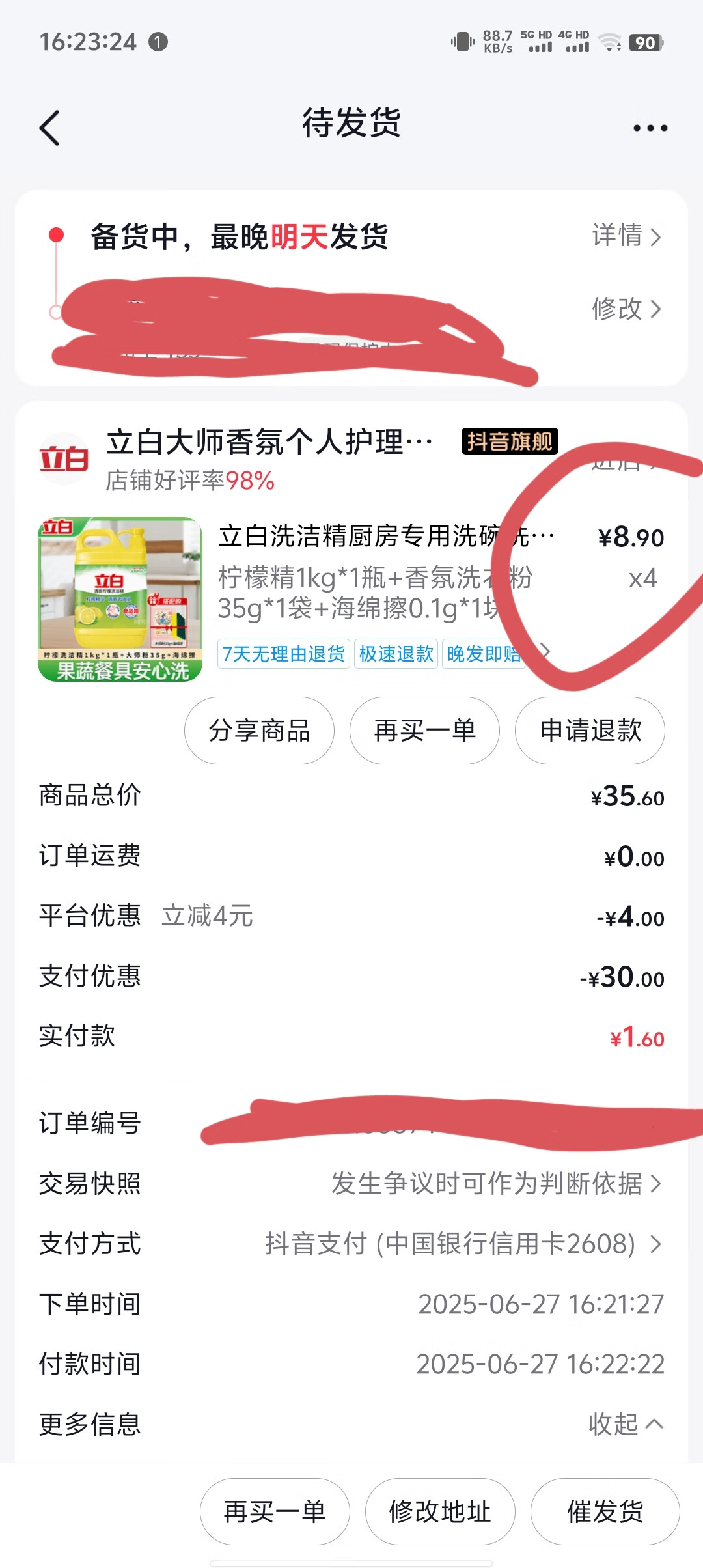Open the three-dot overflow menu
This screenshot has height=1568, width=703.
[650, 128]
